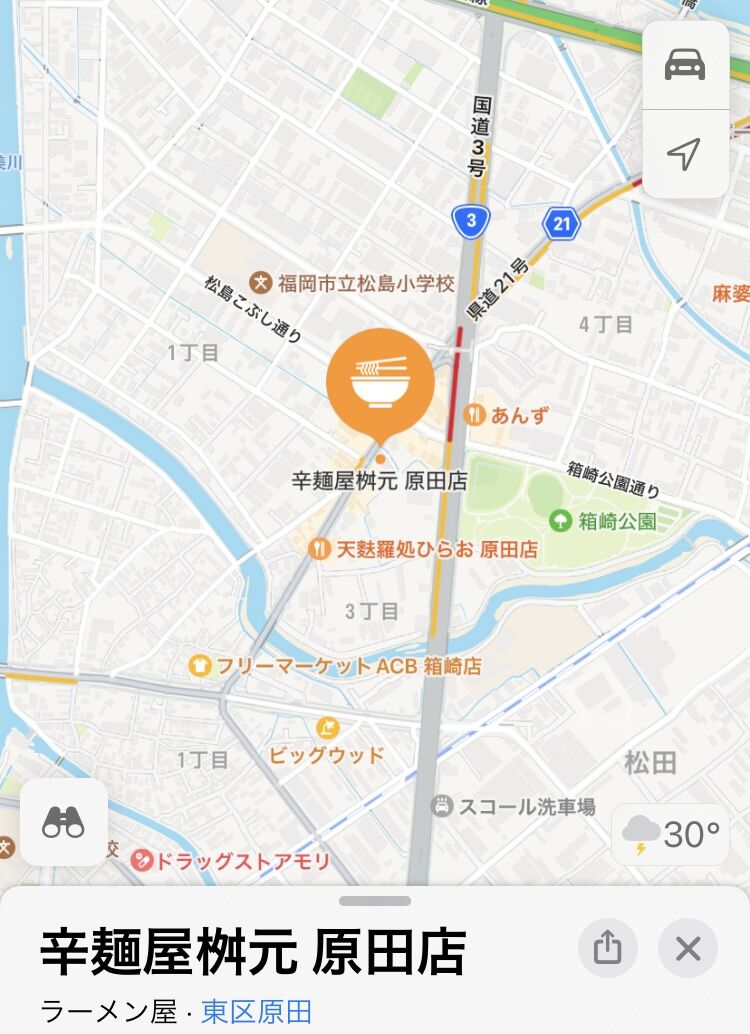Screen dimensions: 750x1034
Task: Open the 東区原田 area link
Action: [x=256, y=1012]
